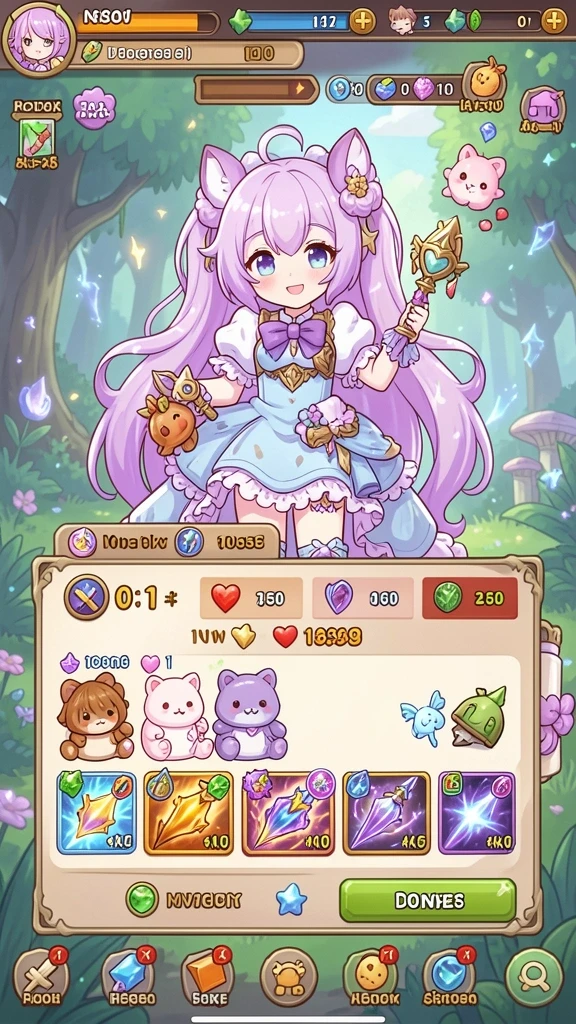
Task: Switch to the yellow face tab in bottom bar
Action: point(370,978)
